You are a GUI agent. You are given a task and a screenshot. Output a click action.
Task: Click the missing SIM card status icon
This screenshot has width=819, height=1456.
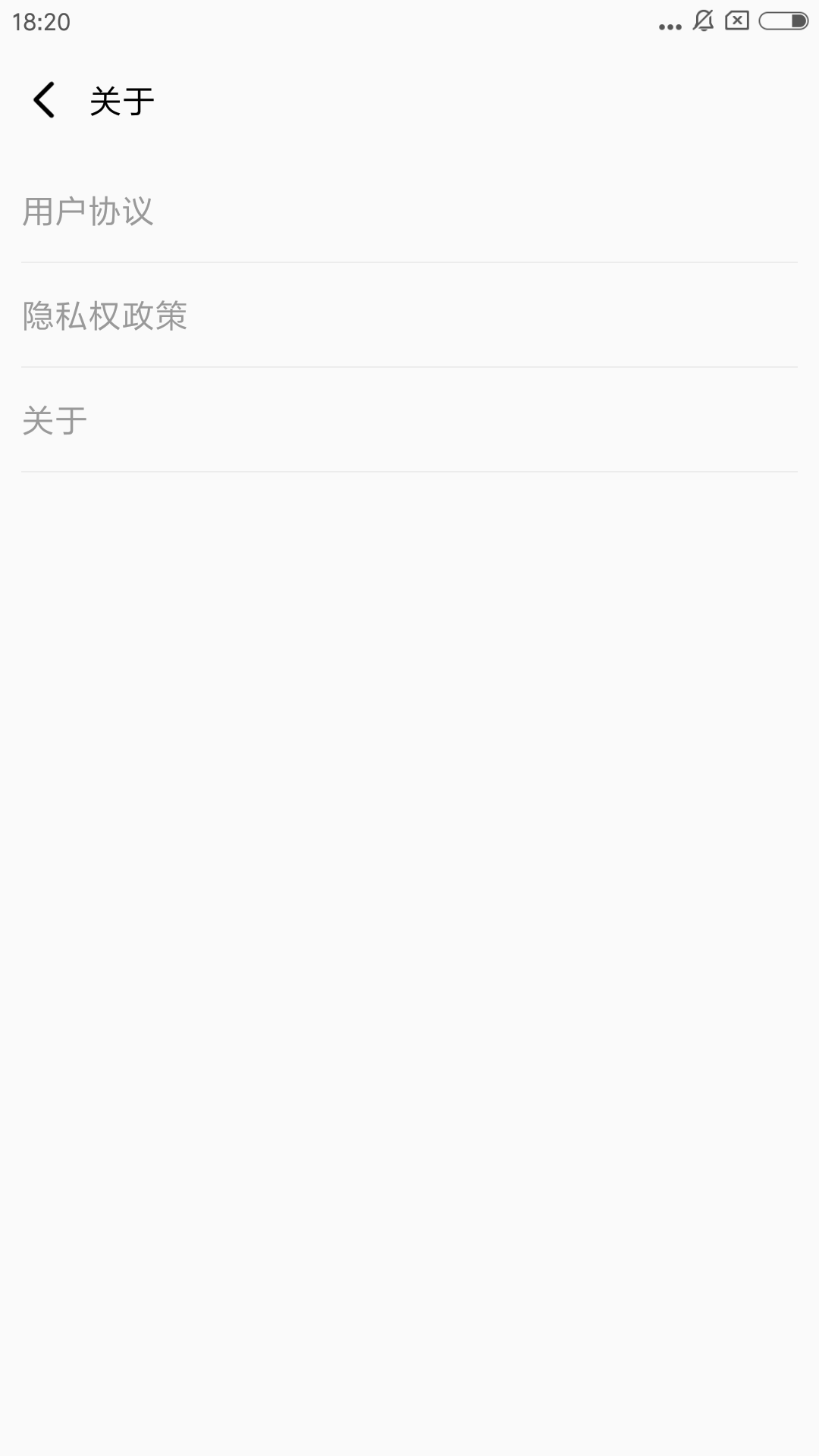point(737,22)
